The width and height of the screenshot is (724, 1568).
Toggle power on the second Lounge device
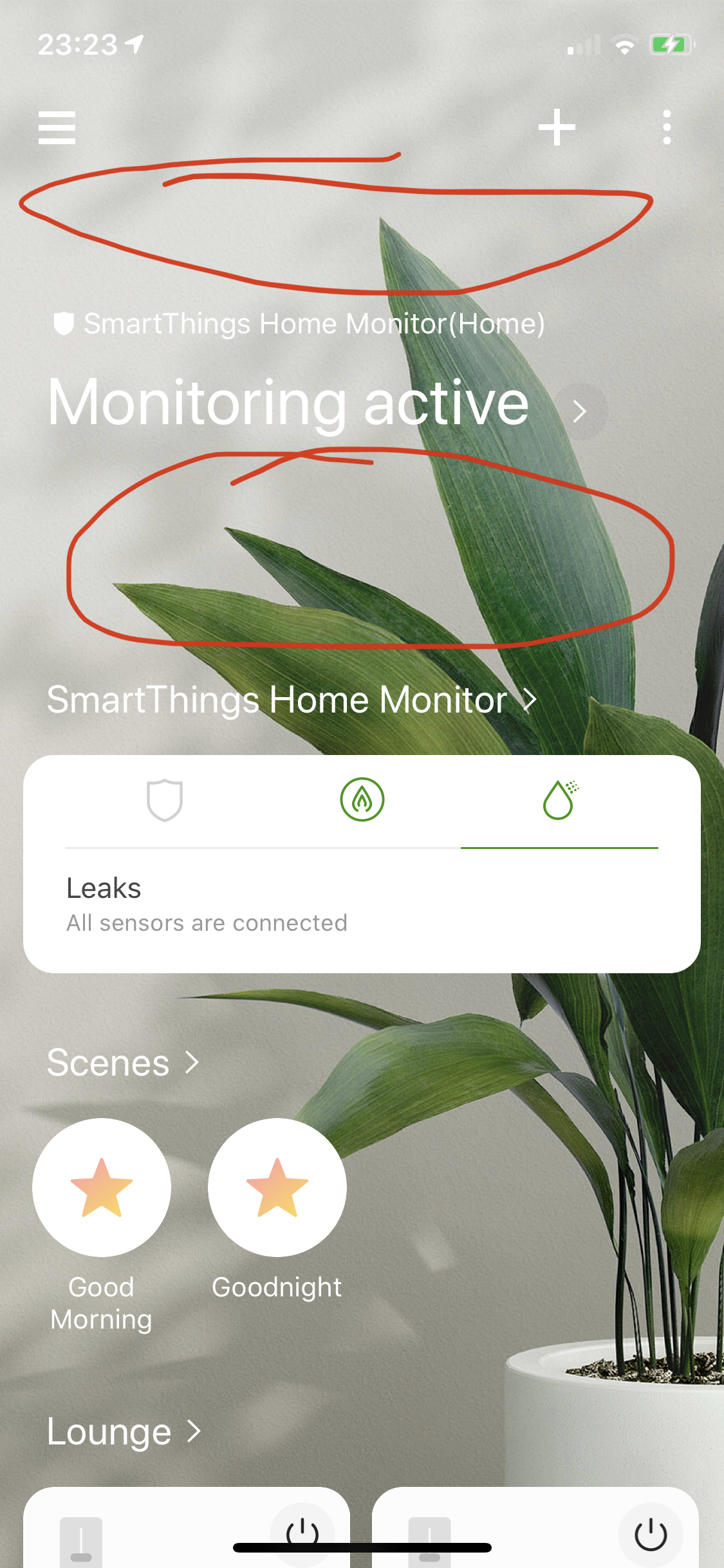[x=650, y=1534]
